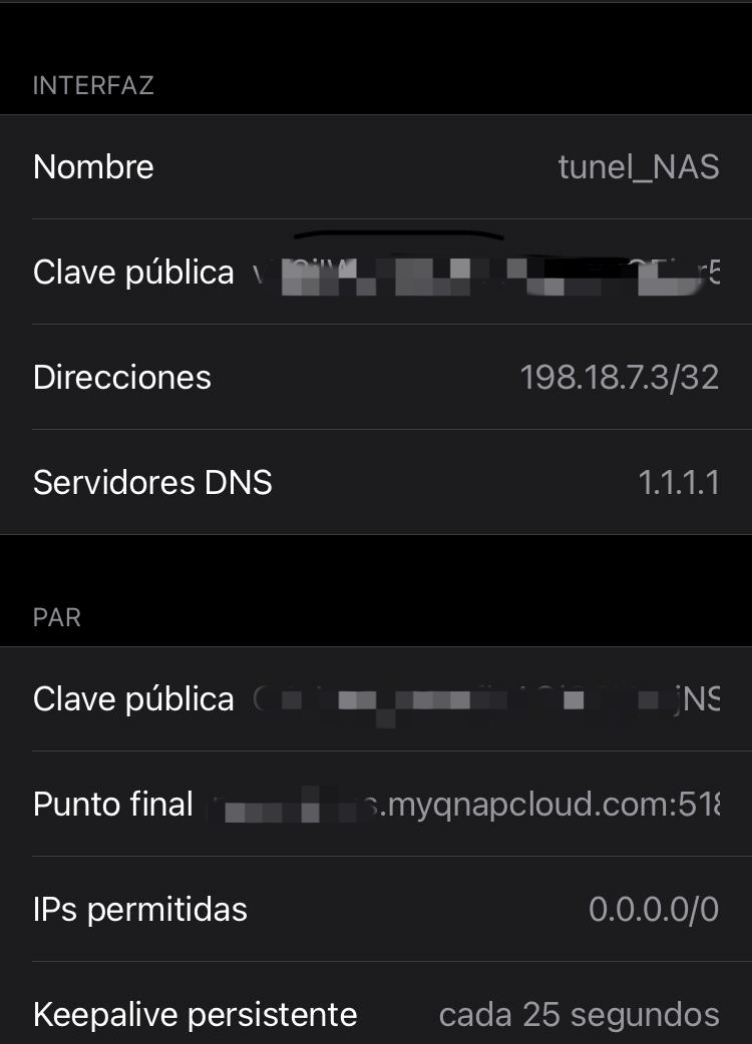Select the Servidores DNS row

click(x=376, y=483)
